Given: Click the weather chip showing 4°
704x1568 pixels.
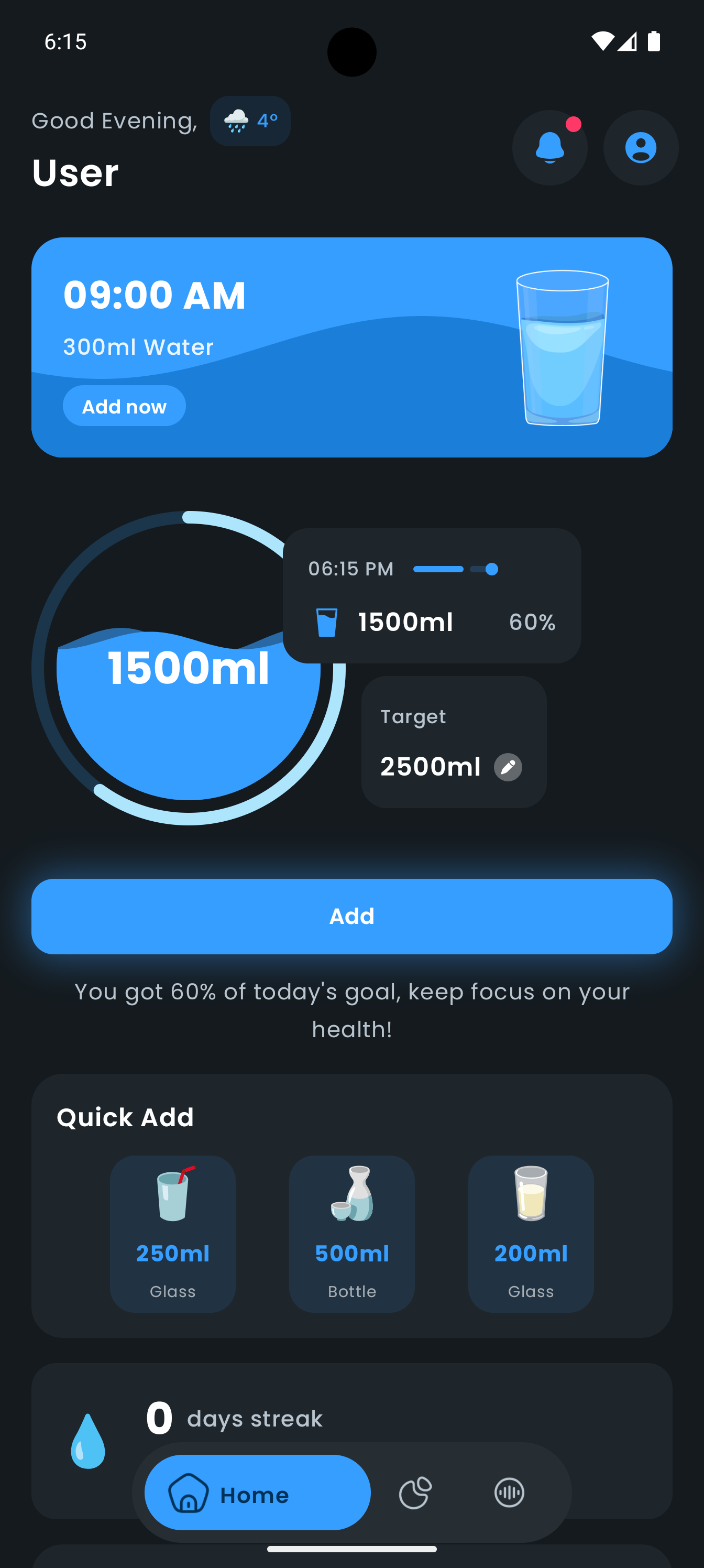Looking at the screenshot, I should pos(250,121).
